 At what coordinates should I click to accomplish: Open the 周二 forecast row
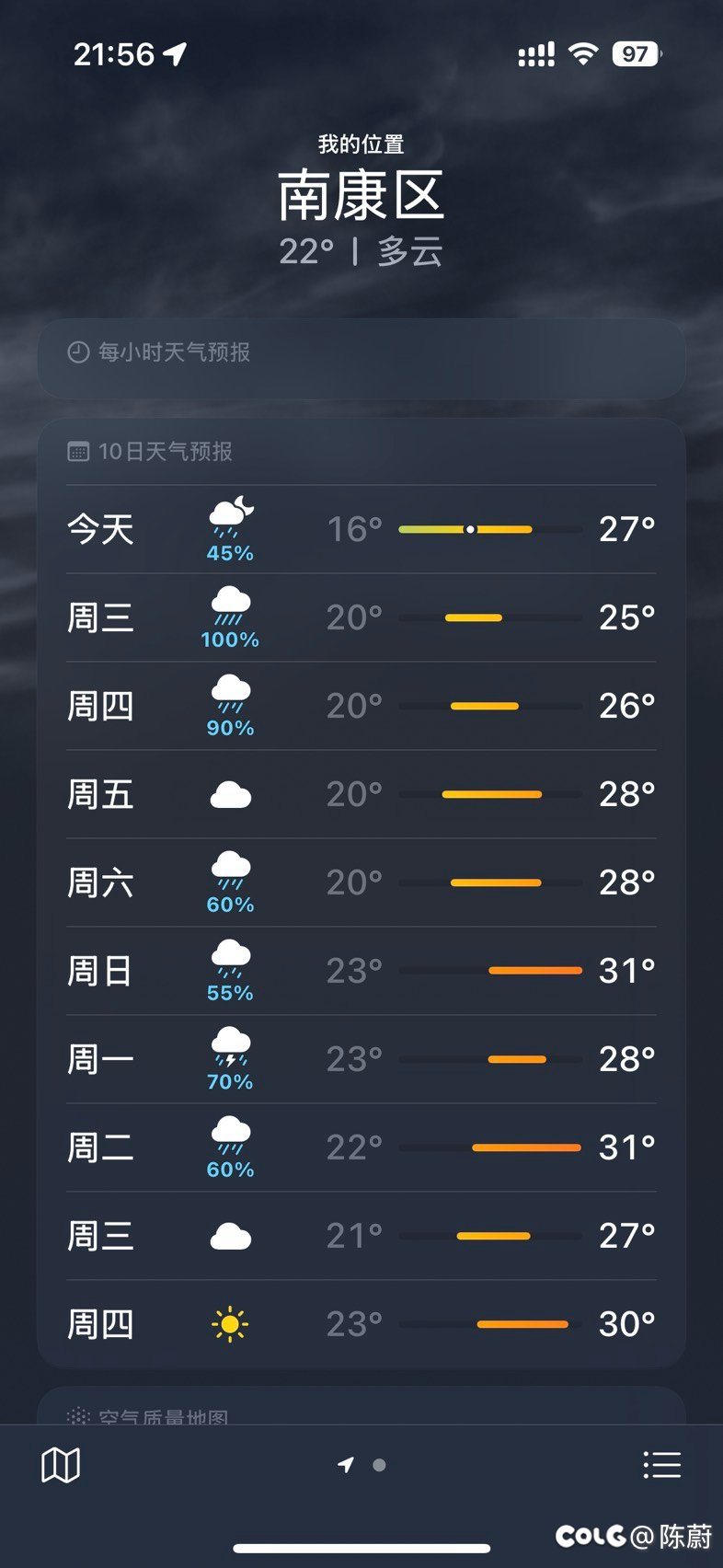coord(361,1147)
